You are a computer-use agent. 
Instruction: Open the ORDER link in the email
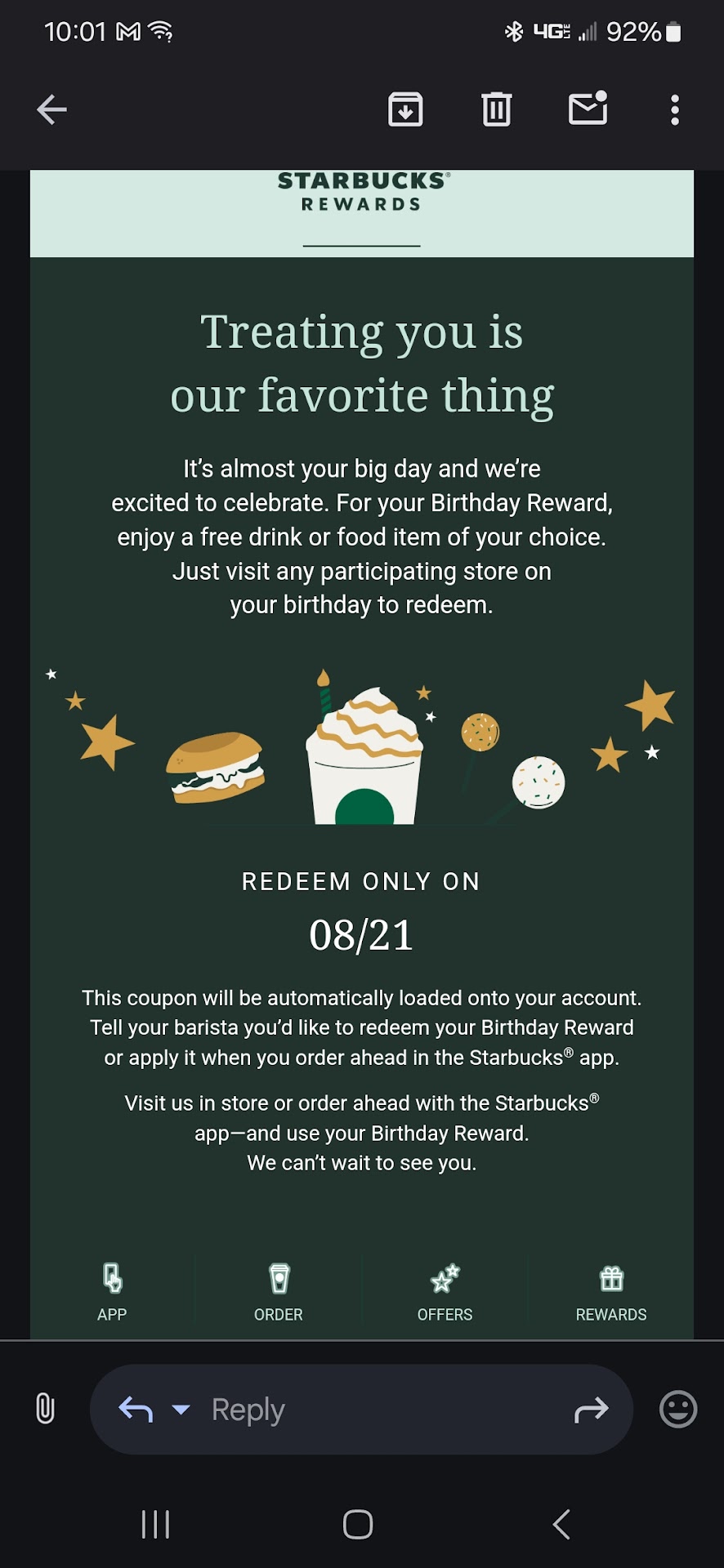279,1292
